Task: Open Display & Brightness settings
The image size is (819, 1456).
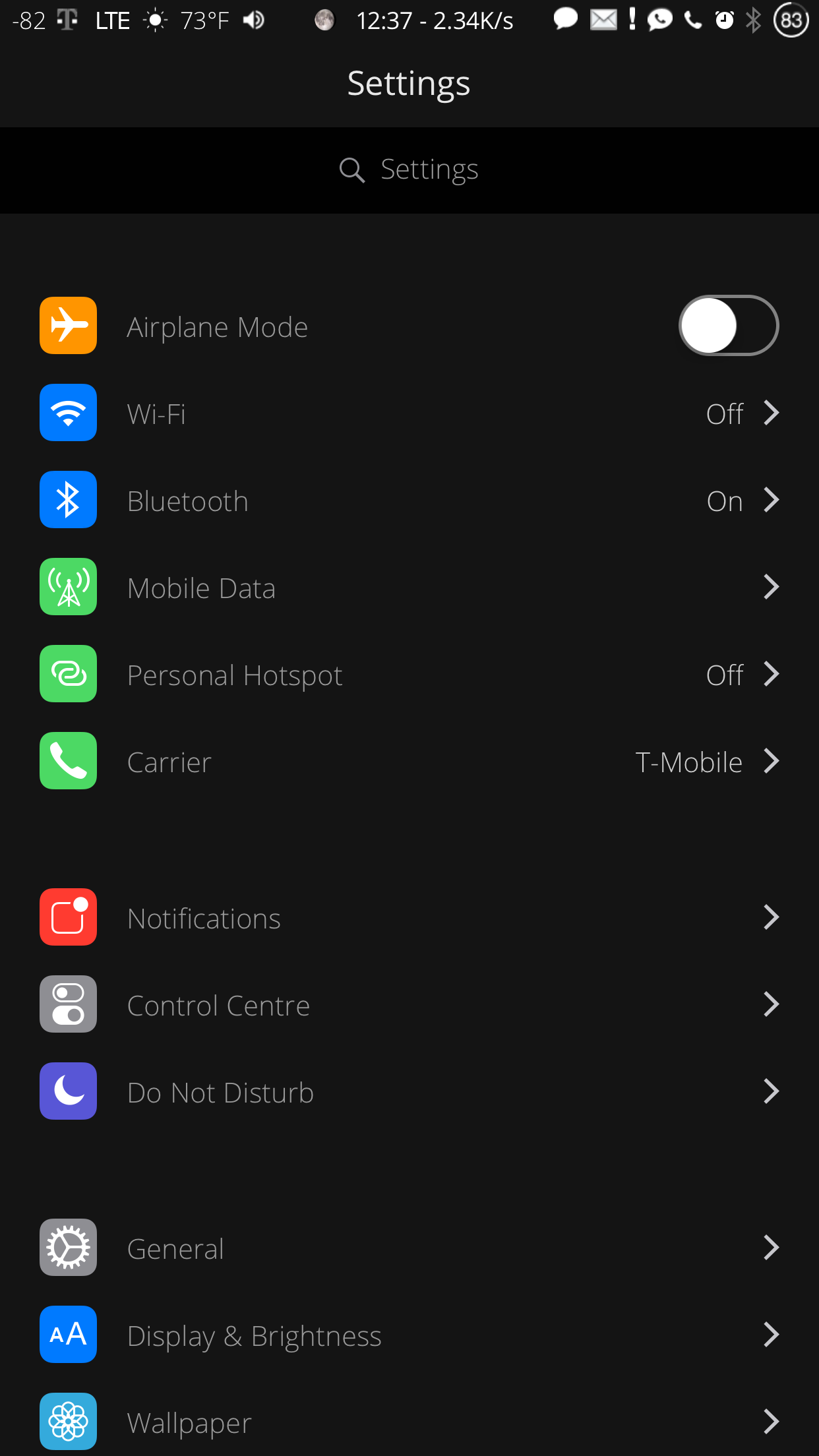Action: [409, 1335]
